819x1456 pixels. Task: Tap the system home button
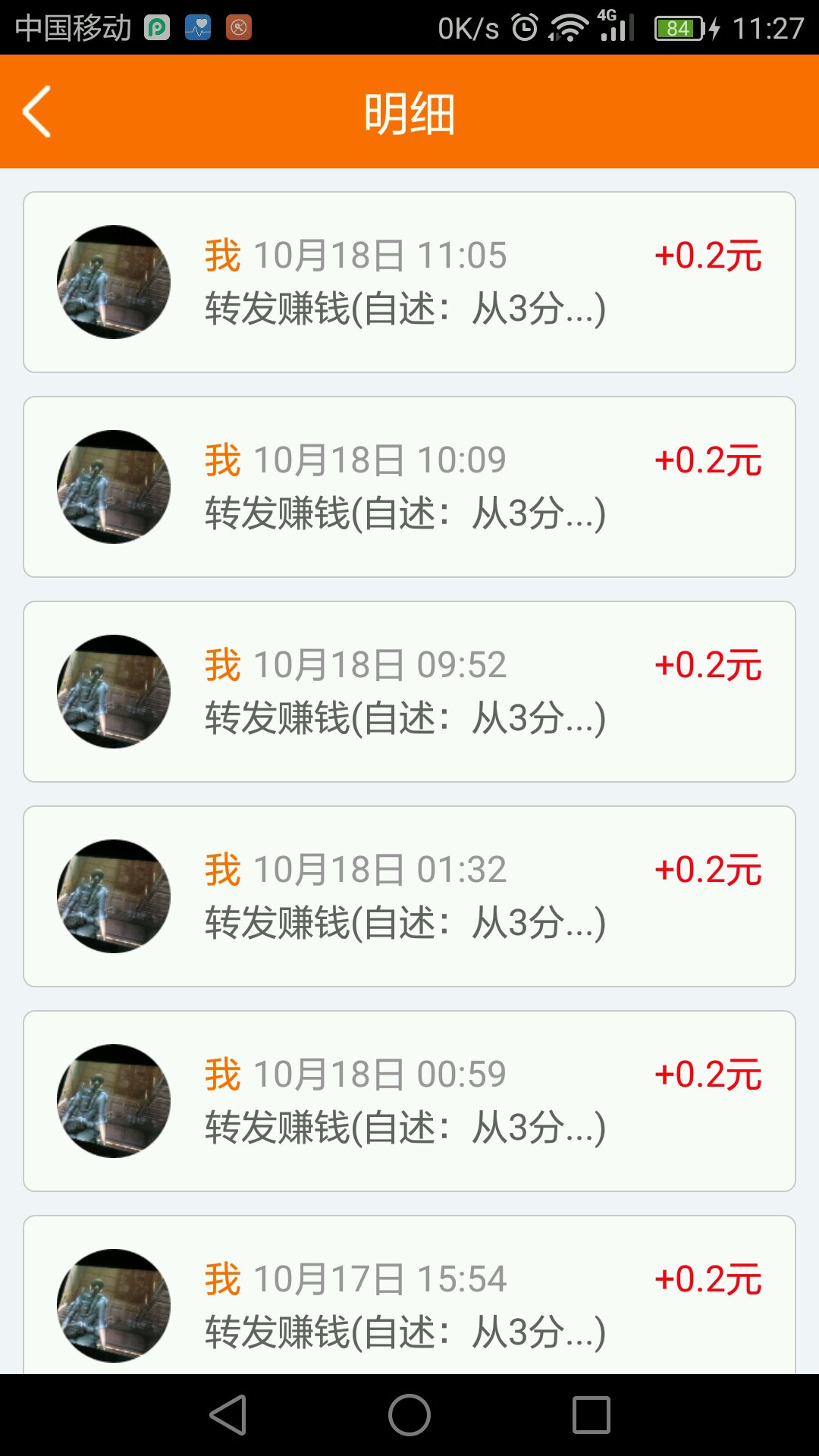point(409,1415)
